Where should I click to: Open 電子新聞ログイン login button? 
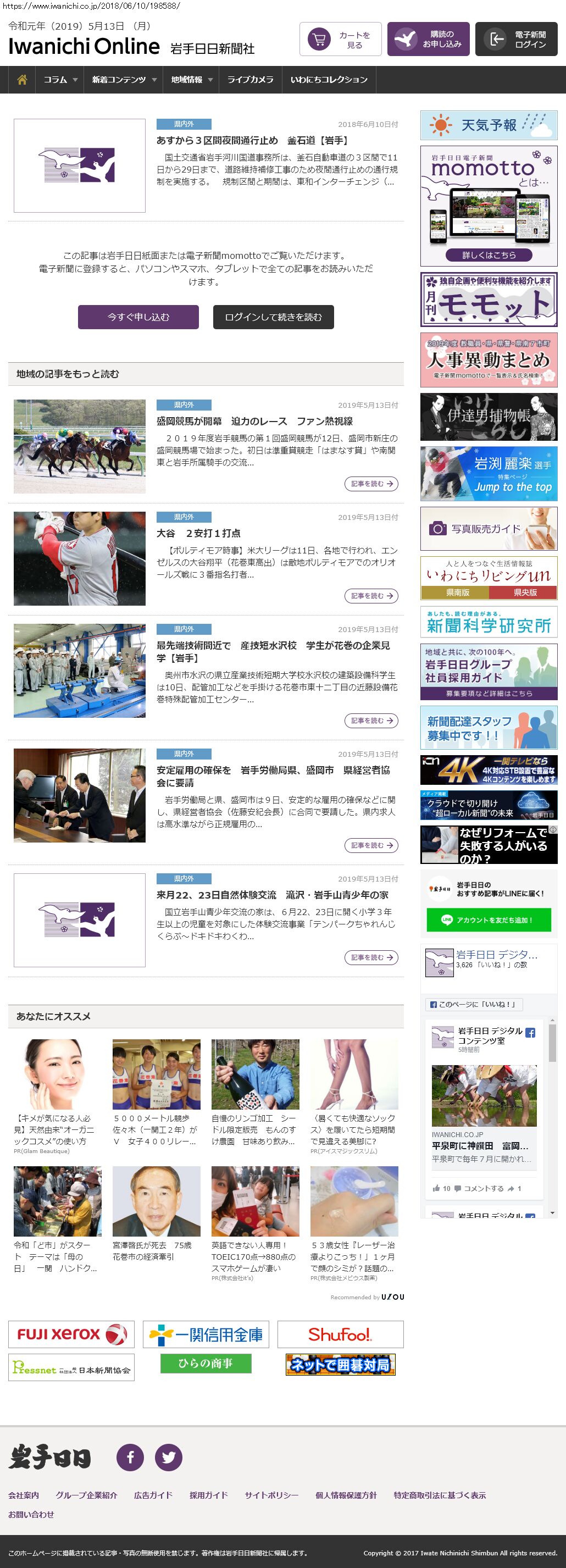pos(515,40)
